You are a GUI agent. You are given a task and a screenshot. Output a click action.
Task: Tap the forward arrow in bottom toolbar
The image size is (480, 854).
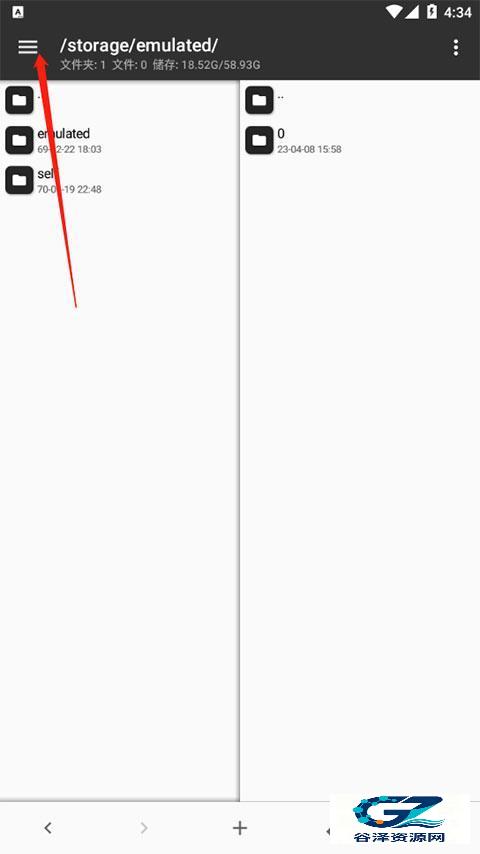[x=144, y=828]
